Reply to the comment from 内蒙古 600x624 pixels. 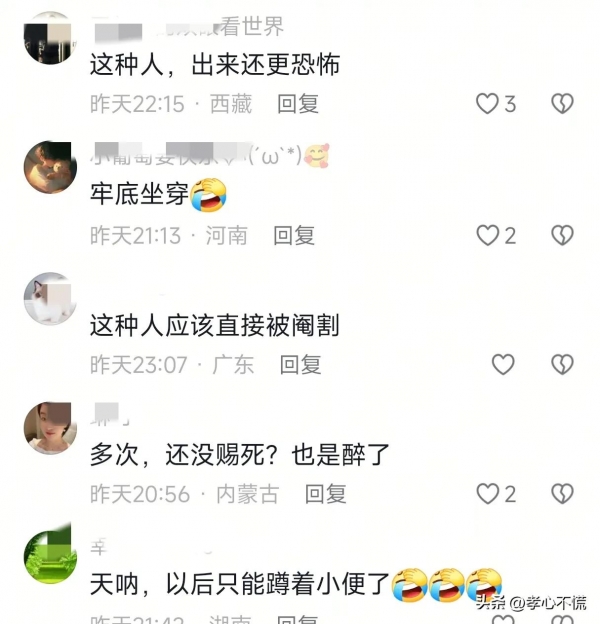click(325, 493)
